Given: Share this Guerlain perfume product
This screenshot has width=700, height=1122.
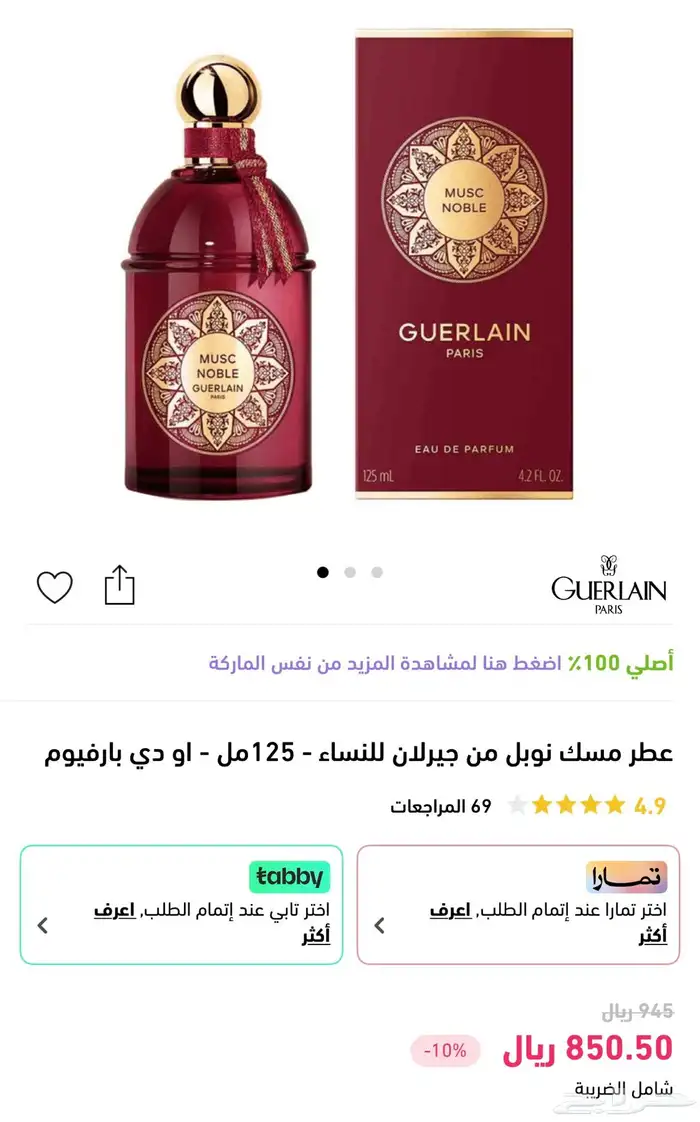Looking at the screenshot, I should 119,586.
